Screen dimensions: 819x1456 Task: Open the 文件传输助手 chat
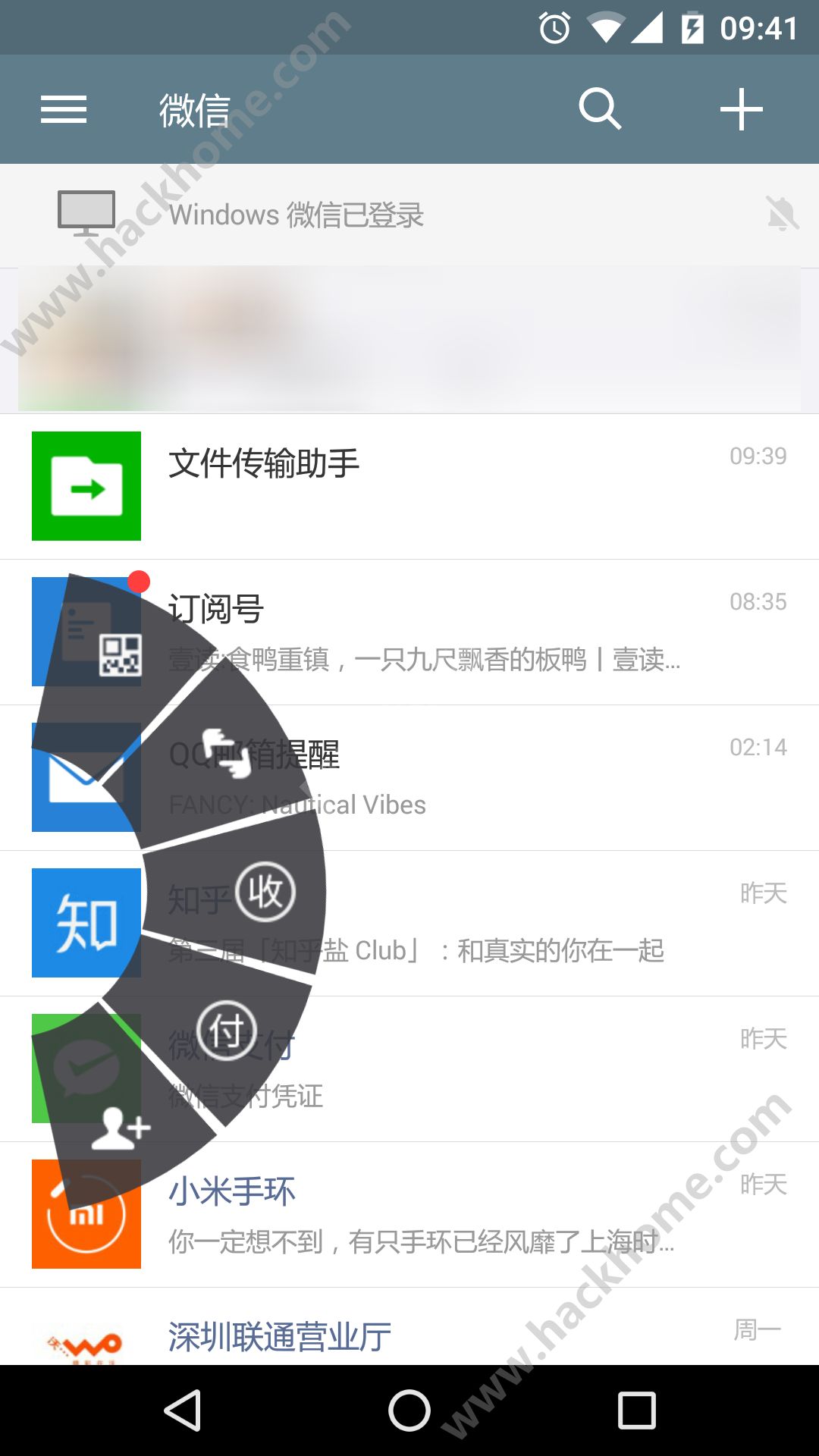coord(455,485)
